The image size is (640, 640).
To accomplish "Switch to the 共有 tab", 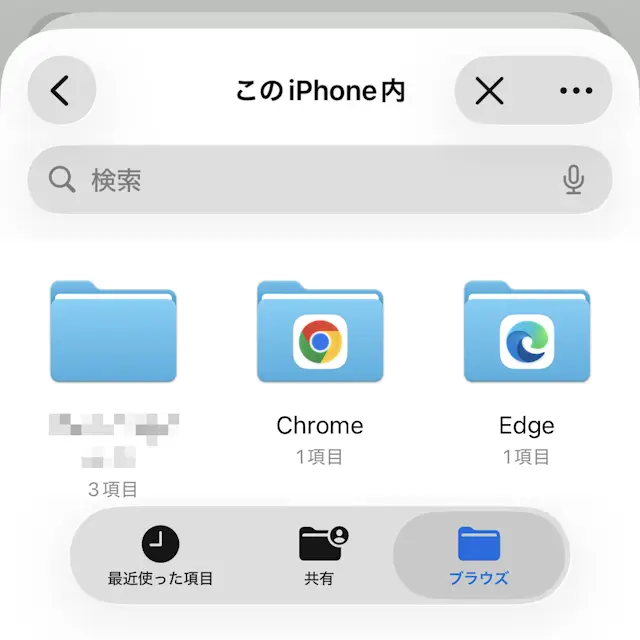I will point(319,556).
